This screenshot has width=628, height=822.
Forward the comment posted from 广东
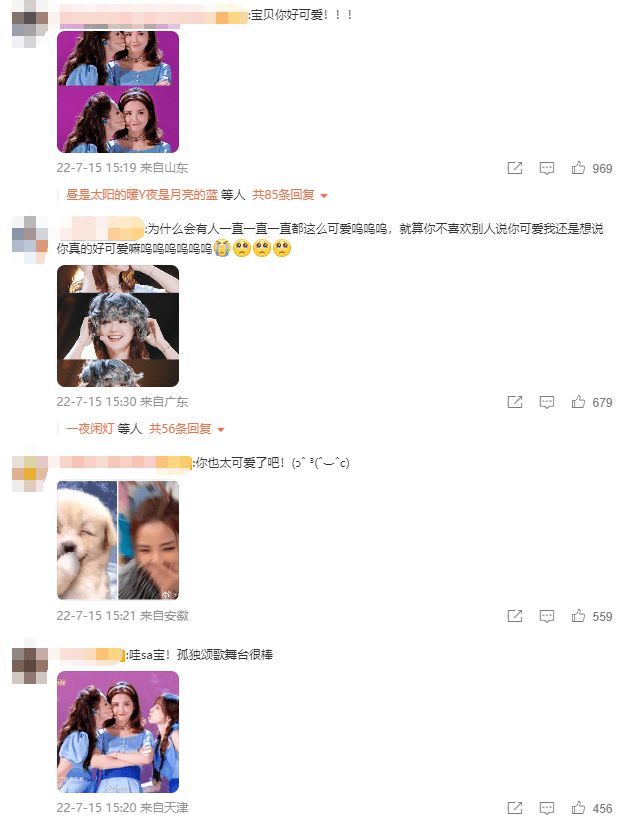514,402
